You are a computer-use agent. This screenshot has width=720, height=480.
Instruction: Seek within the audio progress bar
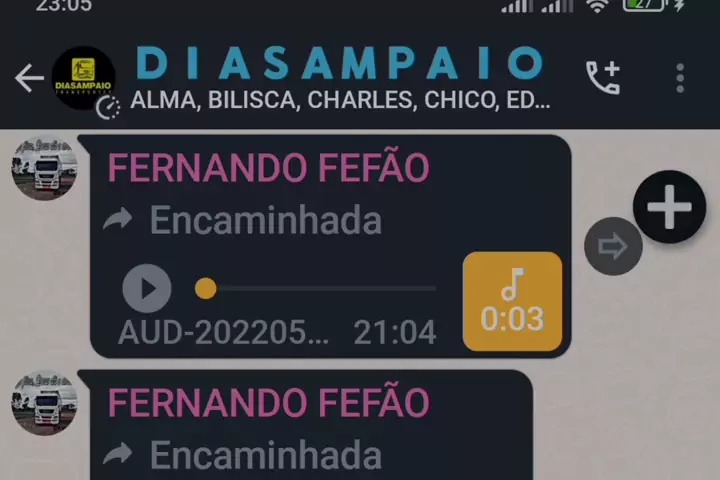(320, 289)
